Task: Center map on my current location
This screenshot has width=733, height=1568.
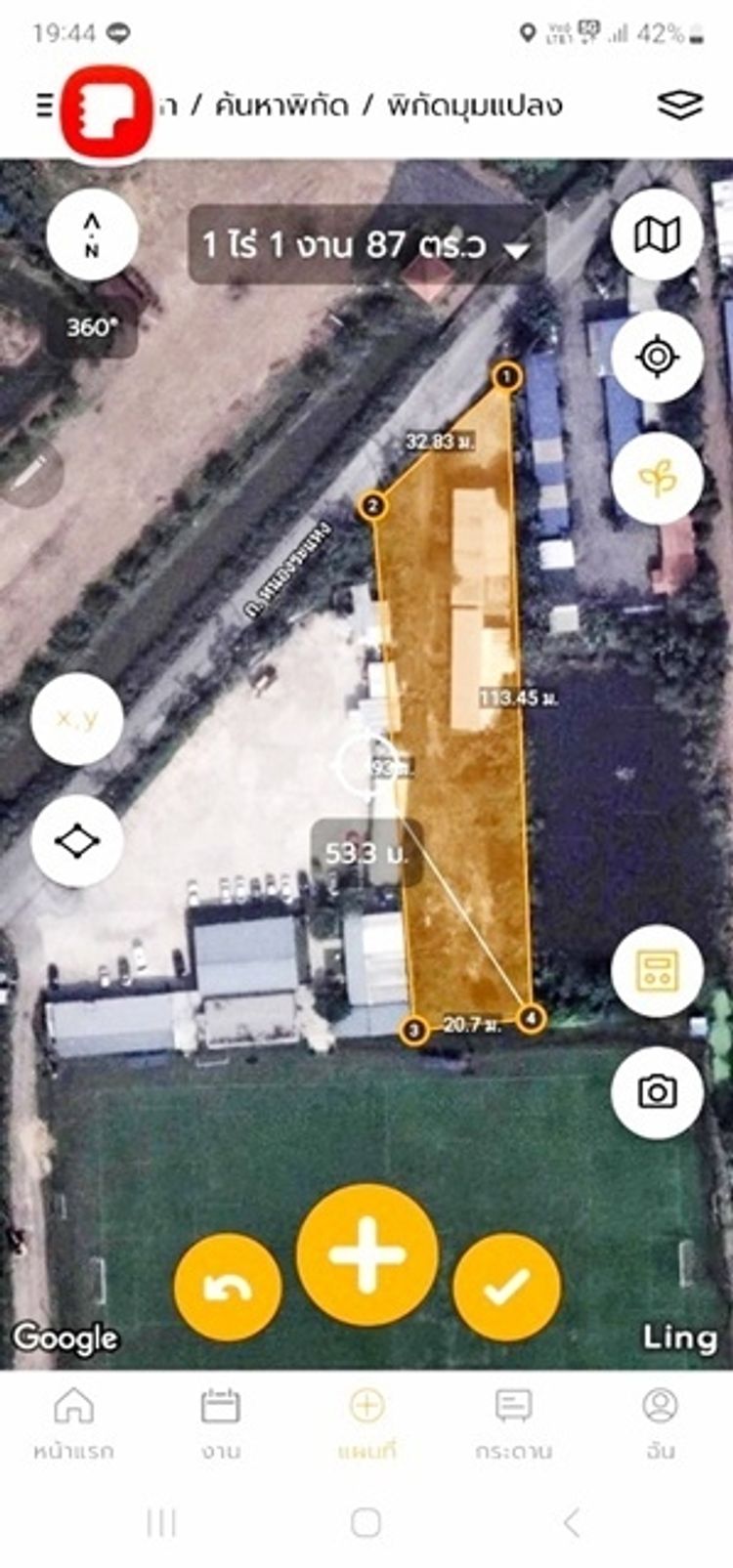Action: pos(657,357)
